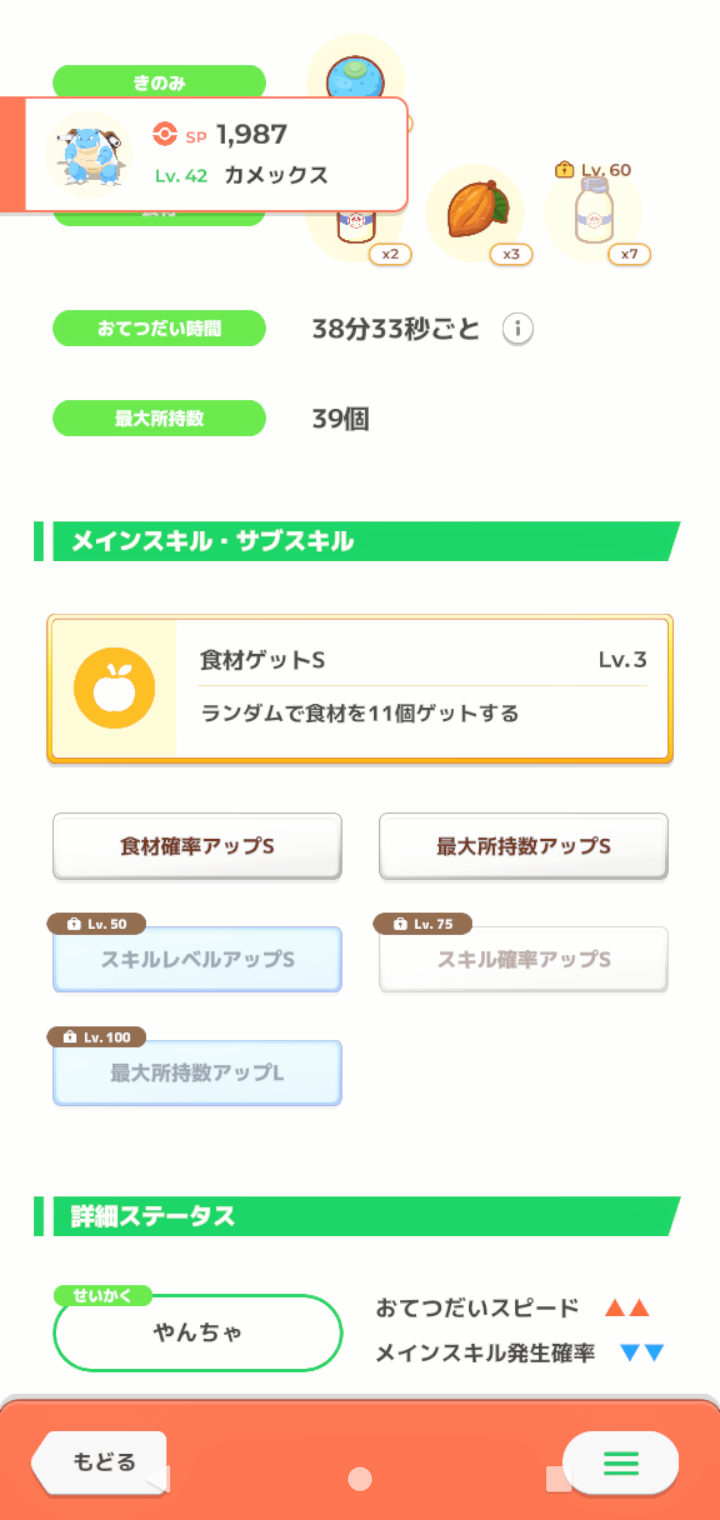The width and height of the screenshot is (720, 1520).
Task: Show info about おてつだい時間
Action: click(x=517, y=329)
